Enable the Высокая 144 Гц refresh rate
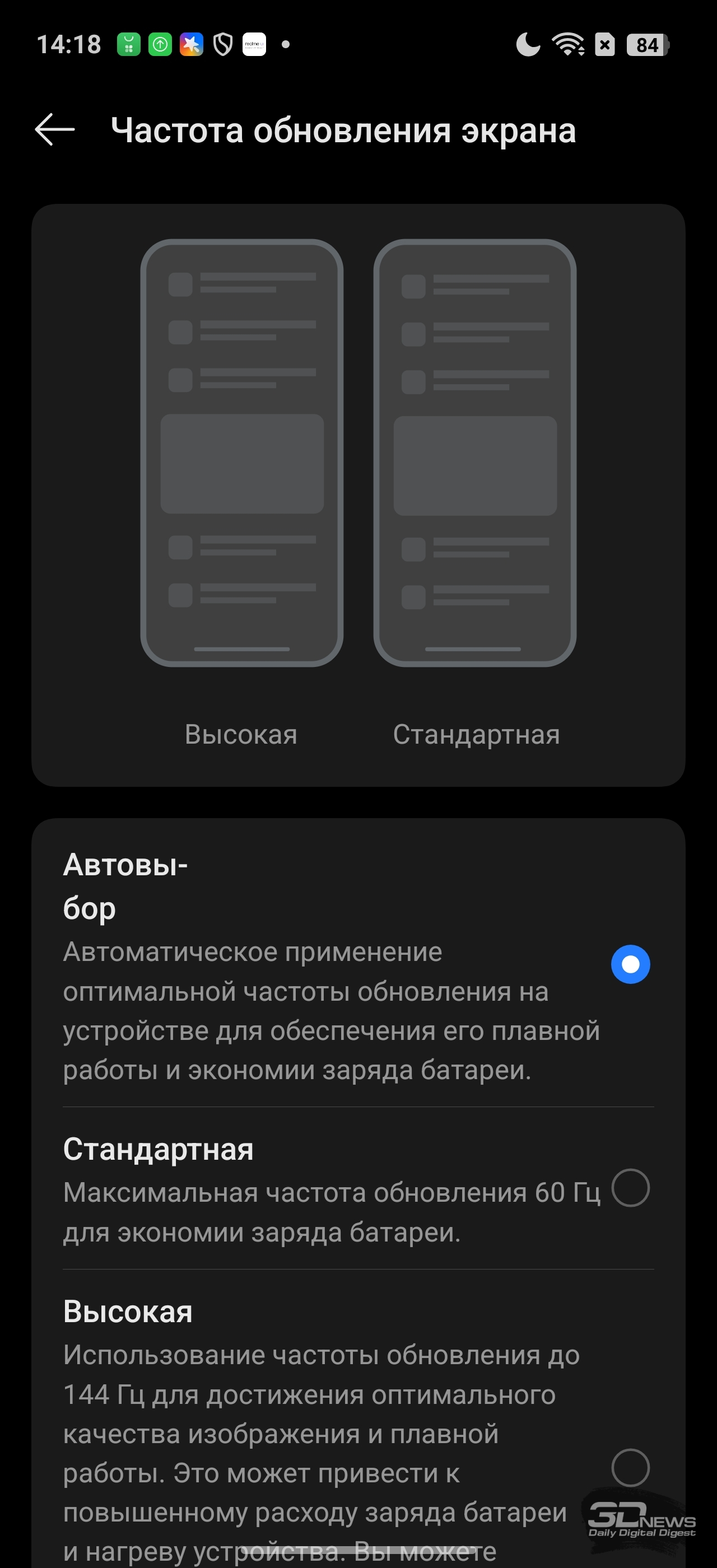717x1568 pixels. (630, 1468)
